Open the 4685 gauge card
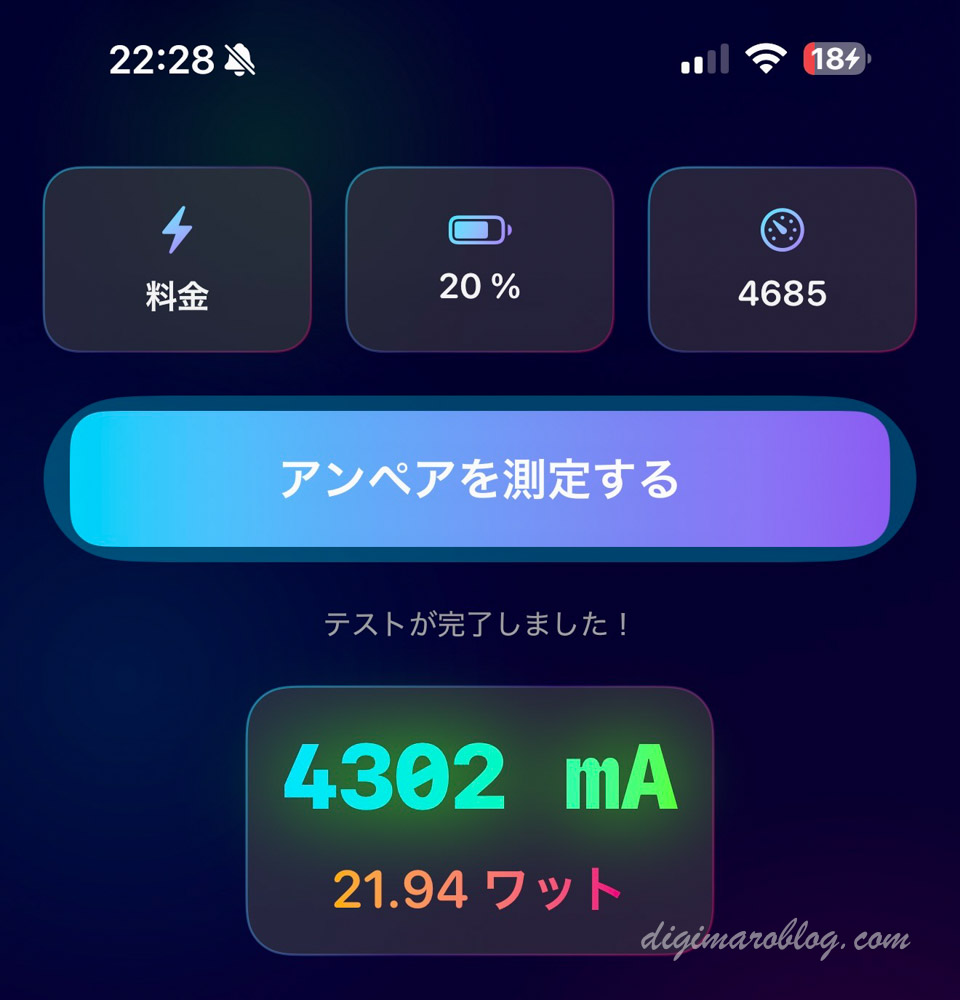 pyautogui.click(x=782, y=260)
